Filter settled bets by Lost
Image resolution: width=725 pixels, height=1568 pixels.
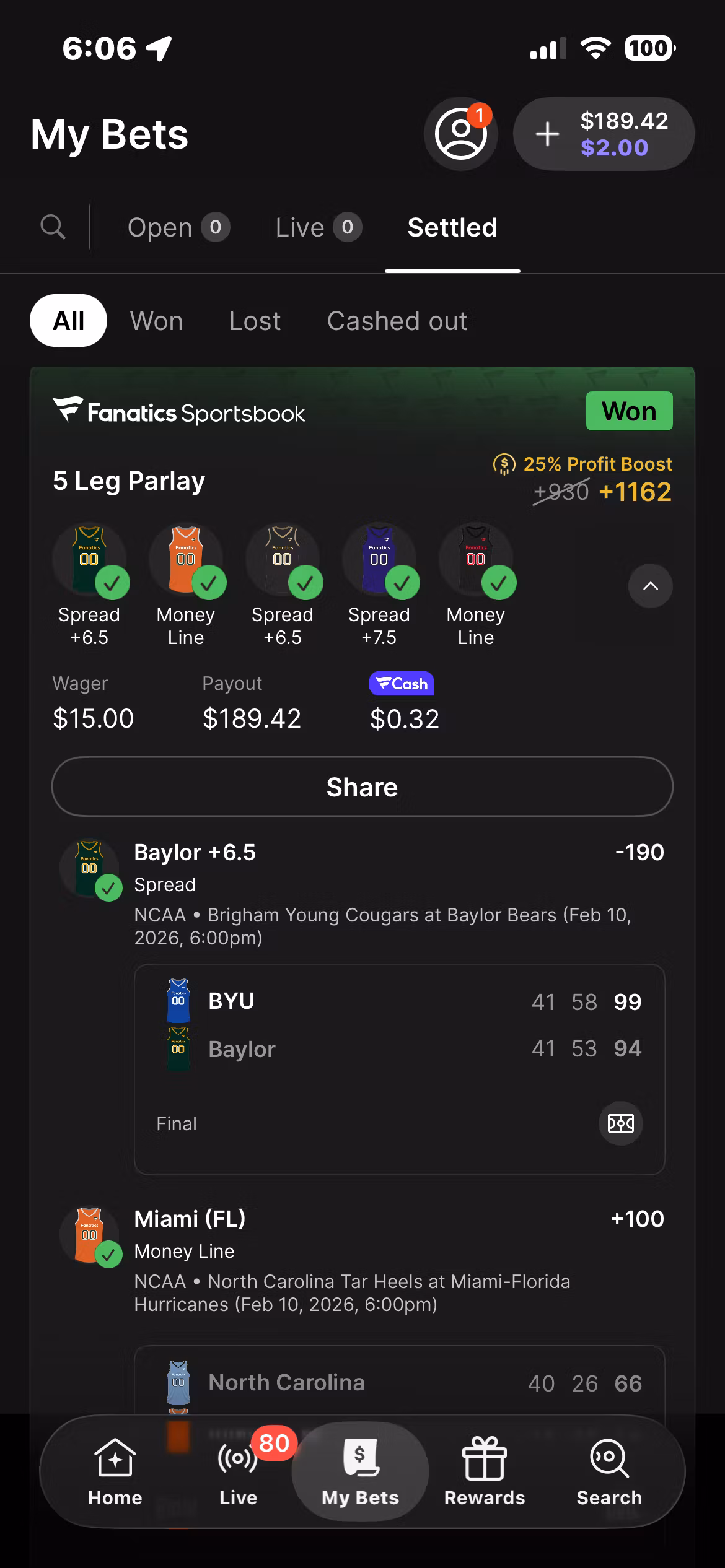(255, 321)
